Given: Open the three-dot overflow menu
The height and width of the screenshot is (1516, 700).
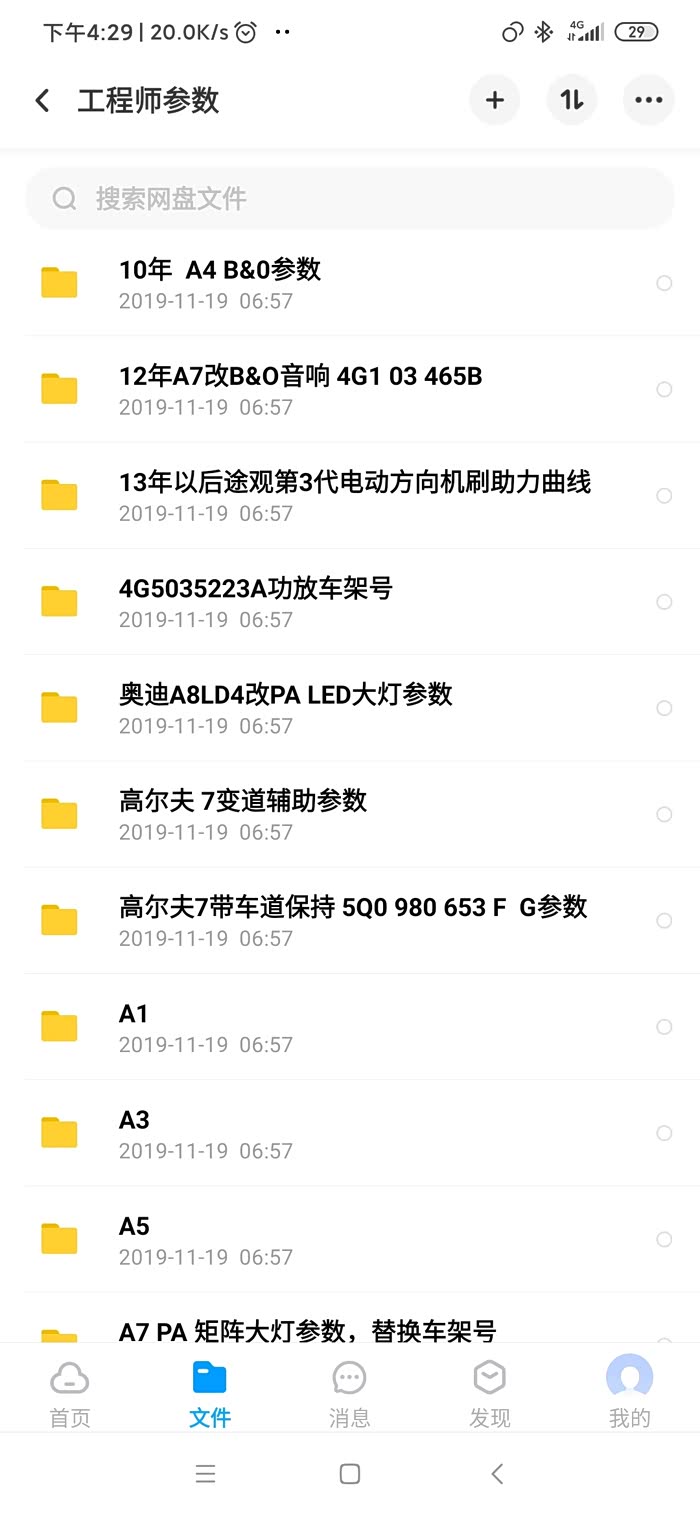Looking at the screenshot, I should (649, 100).
